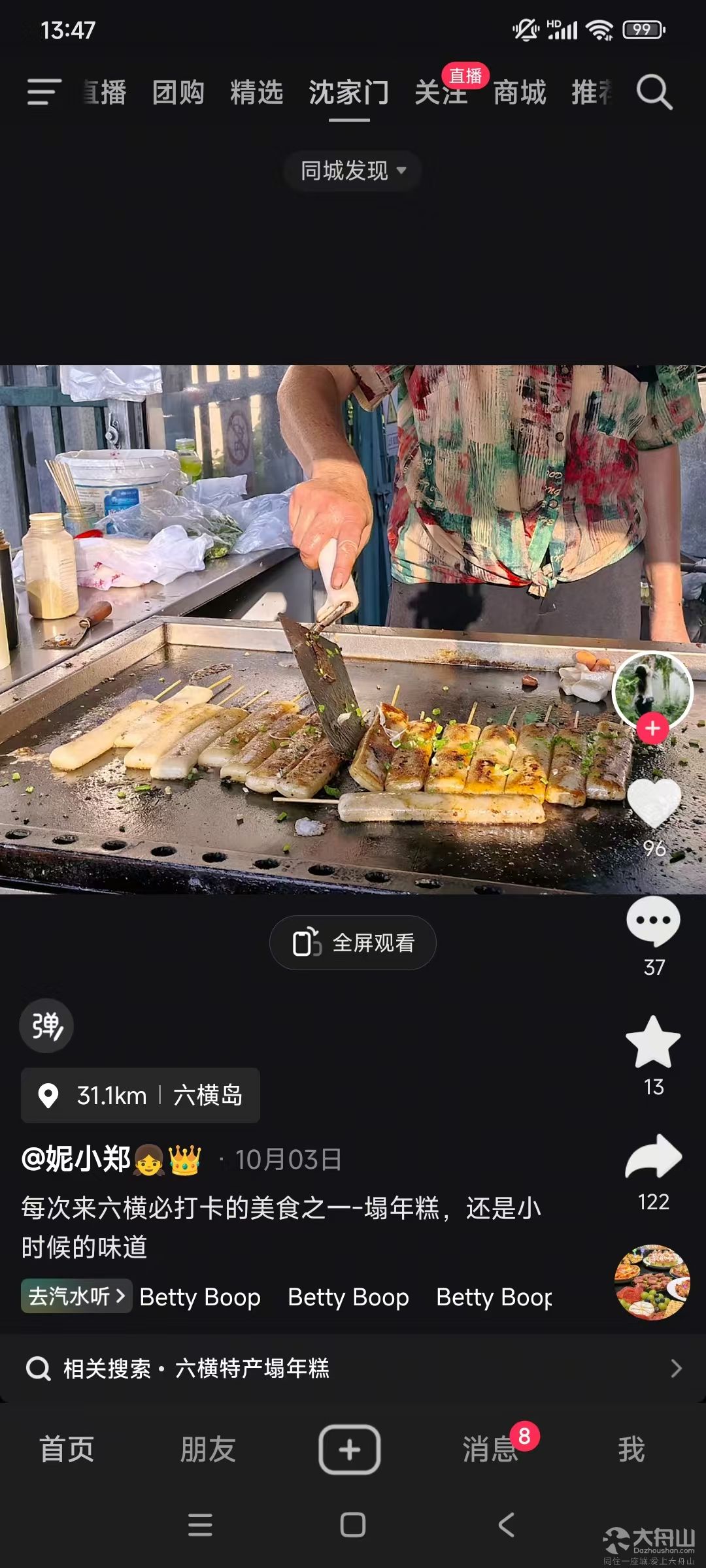Open the comments bubble
Image resolution: width=706 pixels, height=1568 pixels.
click(654, 921)
